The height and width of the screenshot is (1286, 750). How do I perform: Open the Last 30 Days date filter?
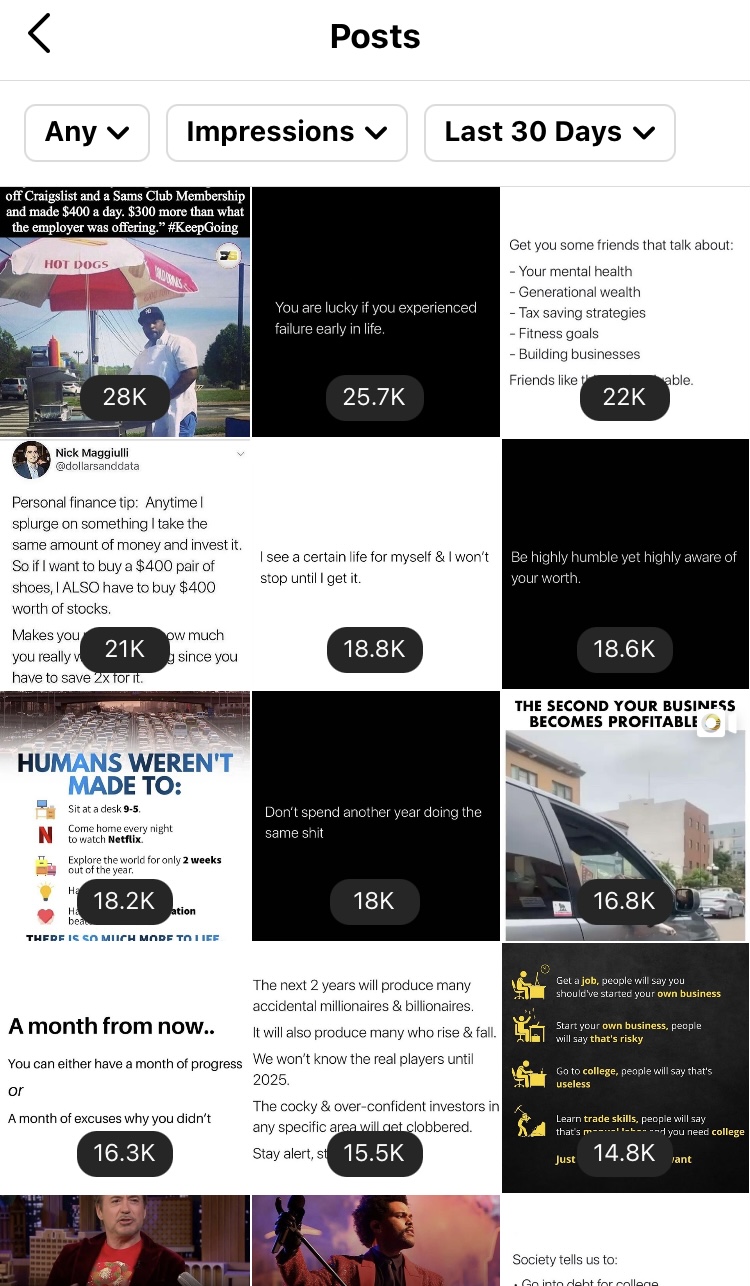click(550, 132)
